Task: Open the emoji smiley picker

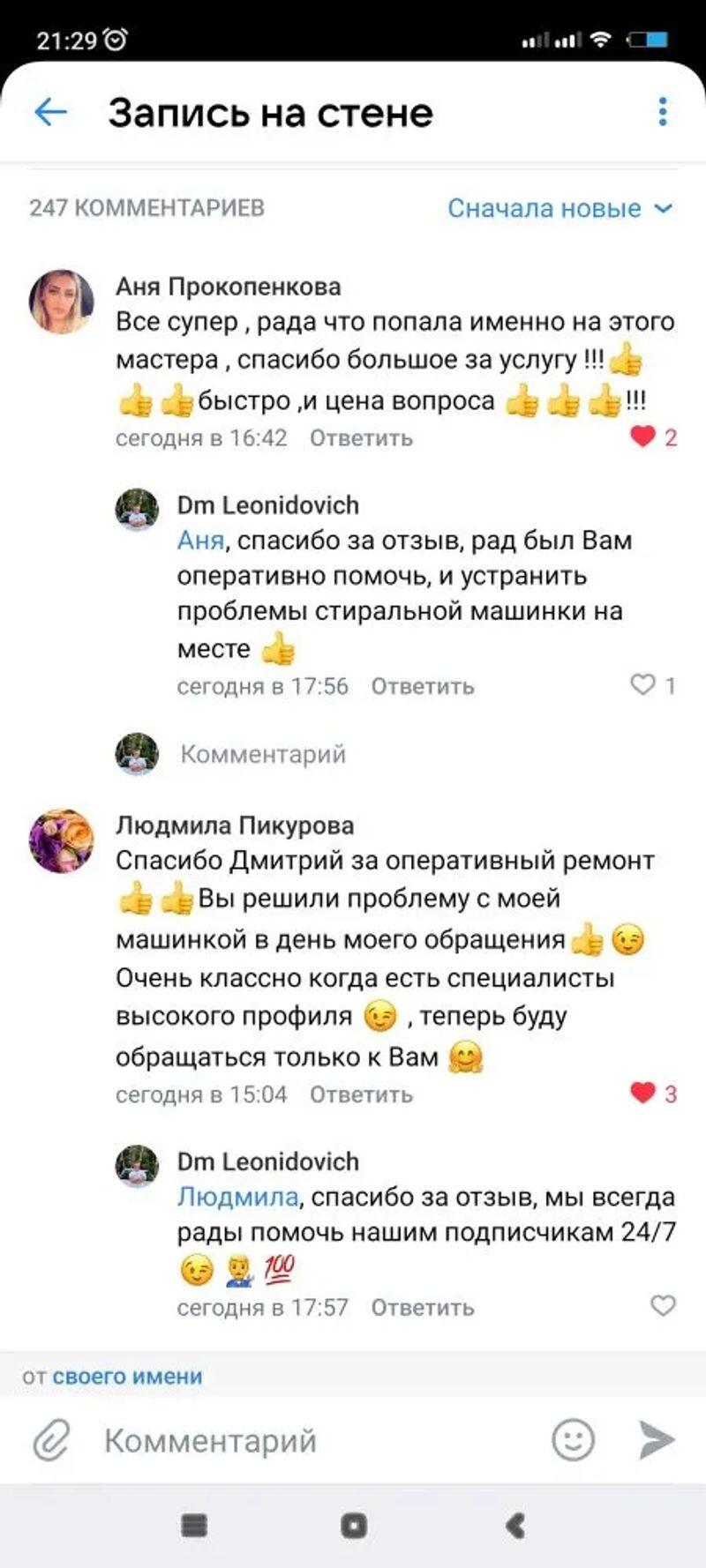Action: (573, 1440)
